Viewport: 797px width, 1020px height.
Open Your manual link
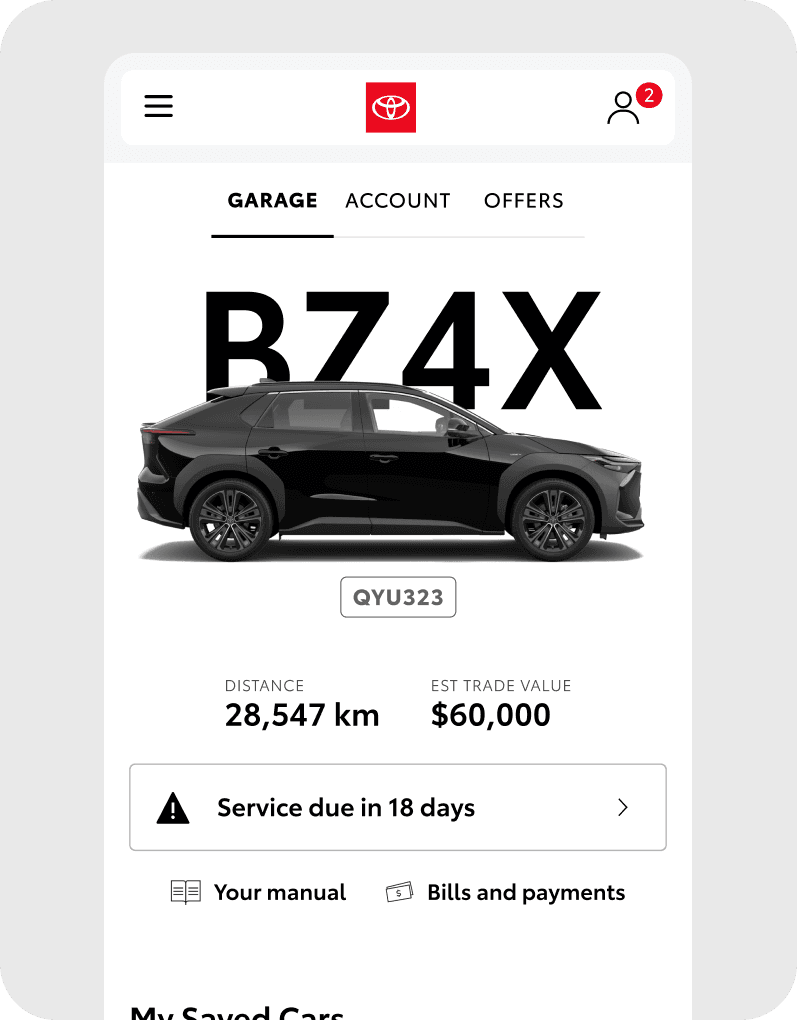click(x=280, y=892)
